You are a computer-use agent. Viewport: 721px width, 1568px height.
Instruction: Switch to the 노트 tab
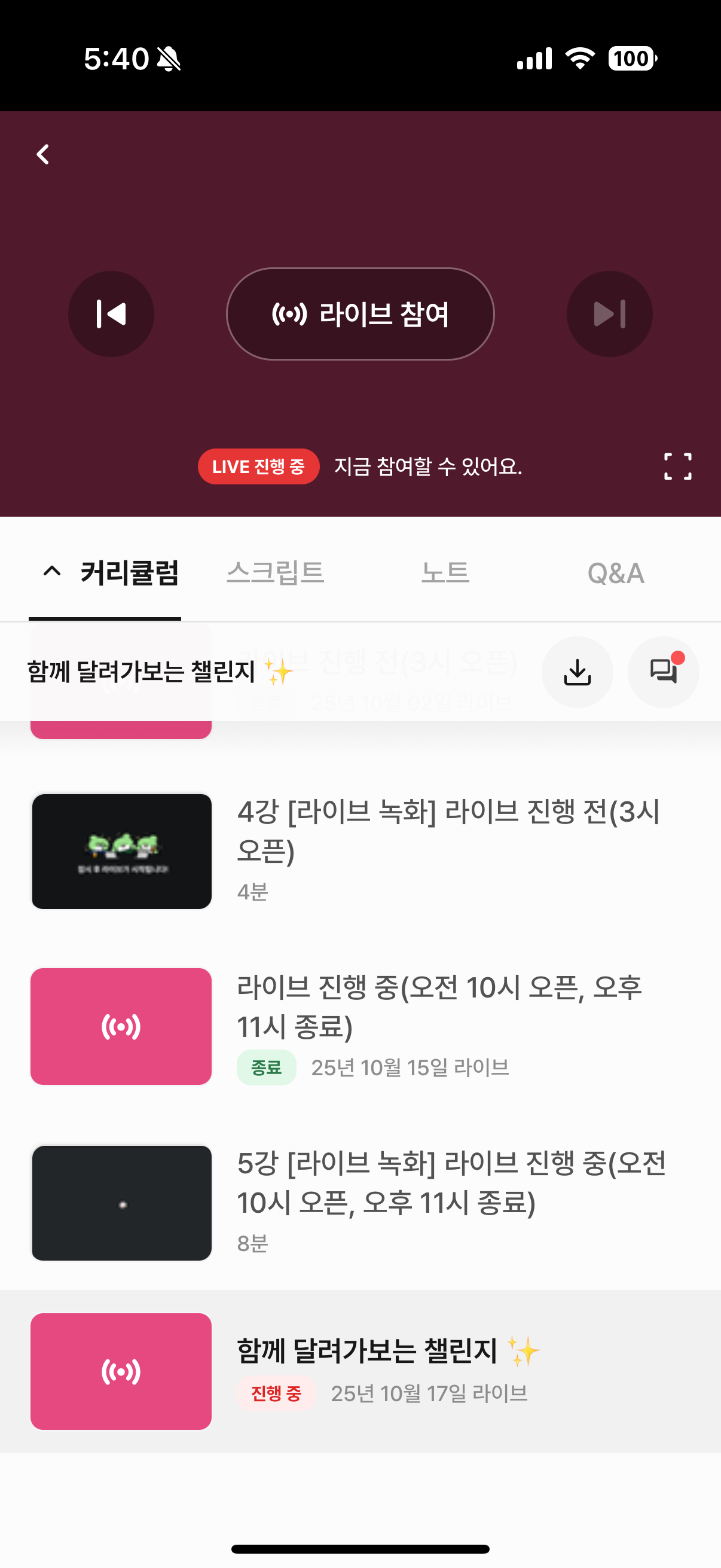pyautogui.click(x=445, y=573)
